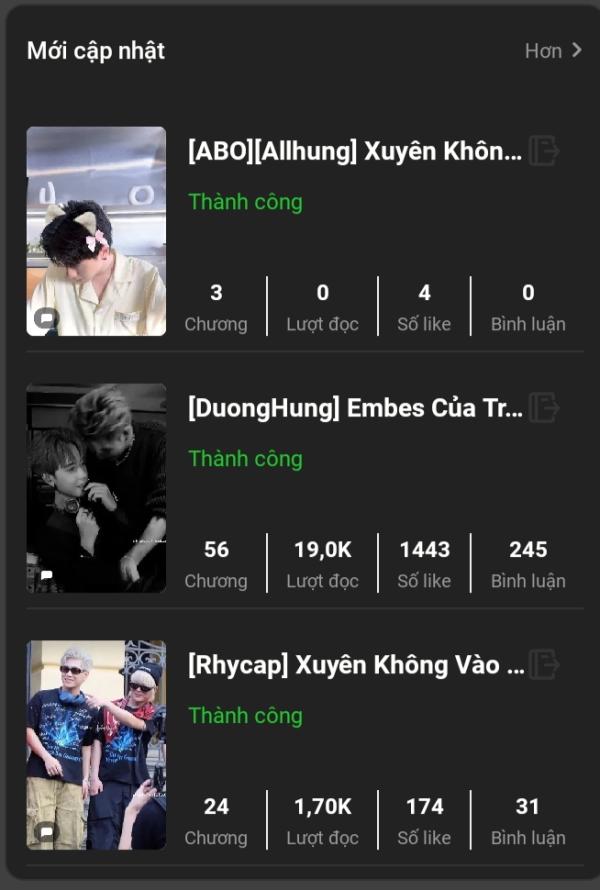Tap the [DuongHung] black-and-white cover image
The image size is (600, 890).
pyautogui.click(x=96, y=488)
